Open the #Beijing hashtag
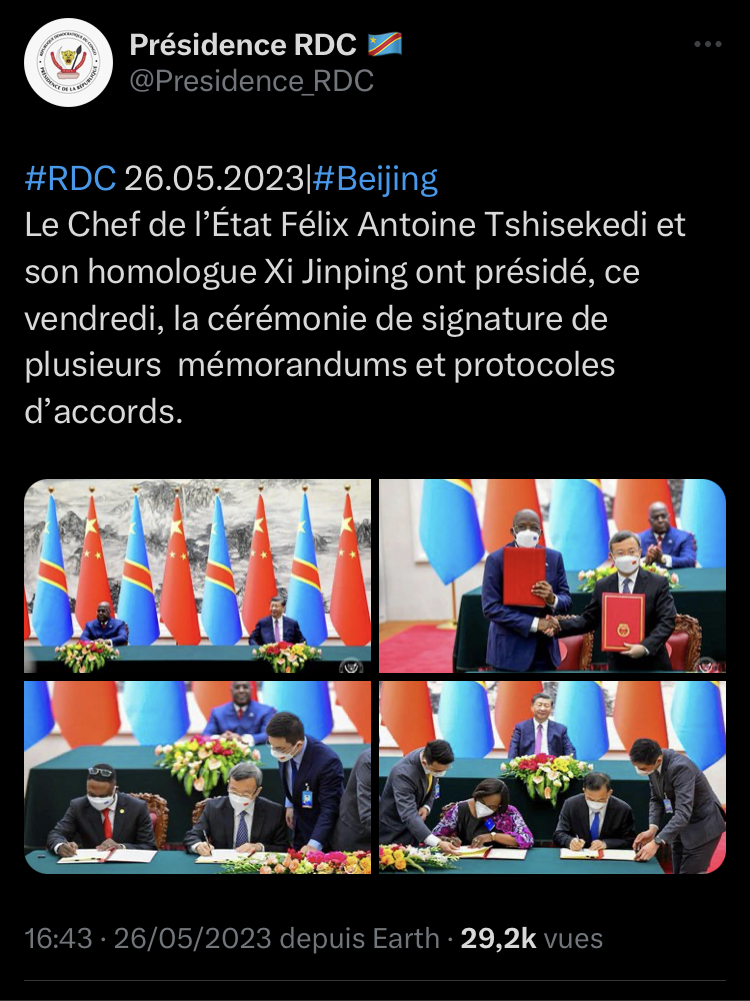This screenshot has width=750, height=1001. [375, 179]
